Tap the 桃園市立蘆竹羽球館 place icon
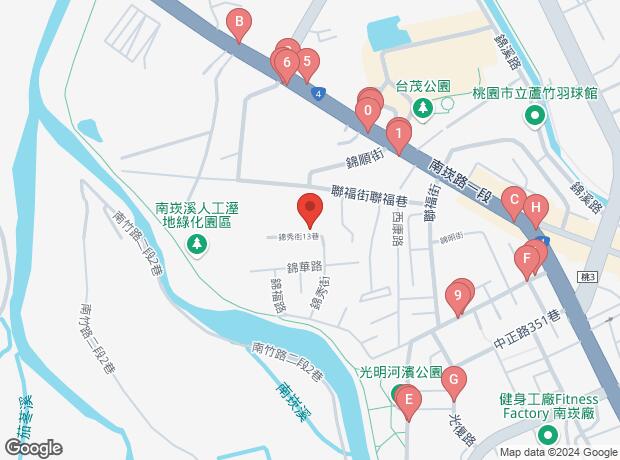620x460 pixels. tap(534, 116)
